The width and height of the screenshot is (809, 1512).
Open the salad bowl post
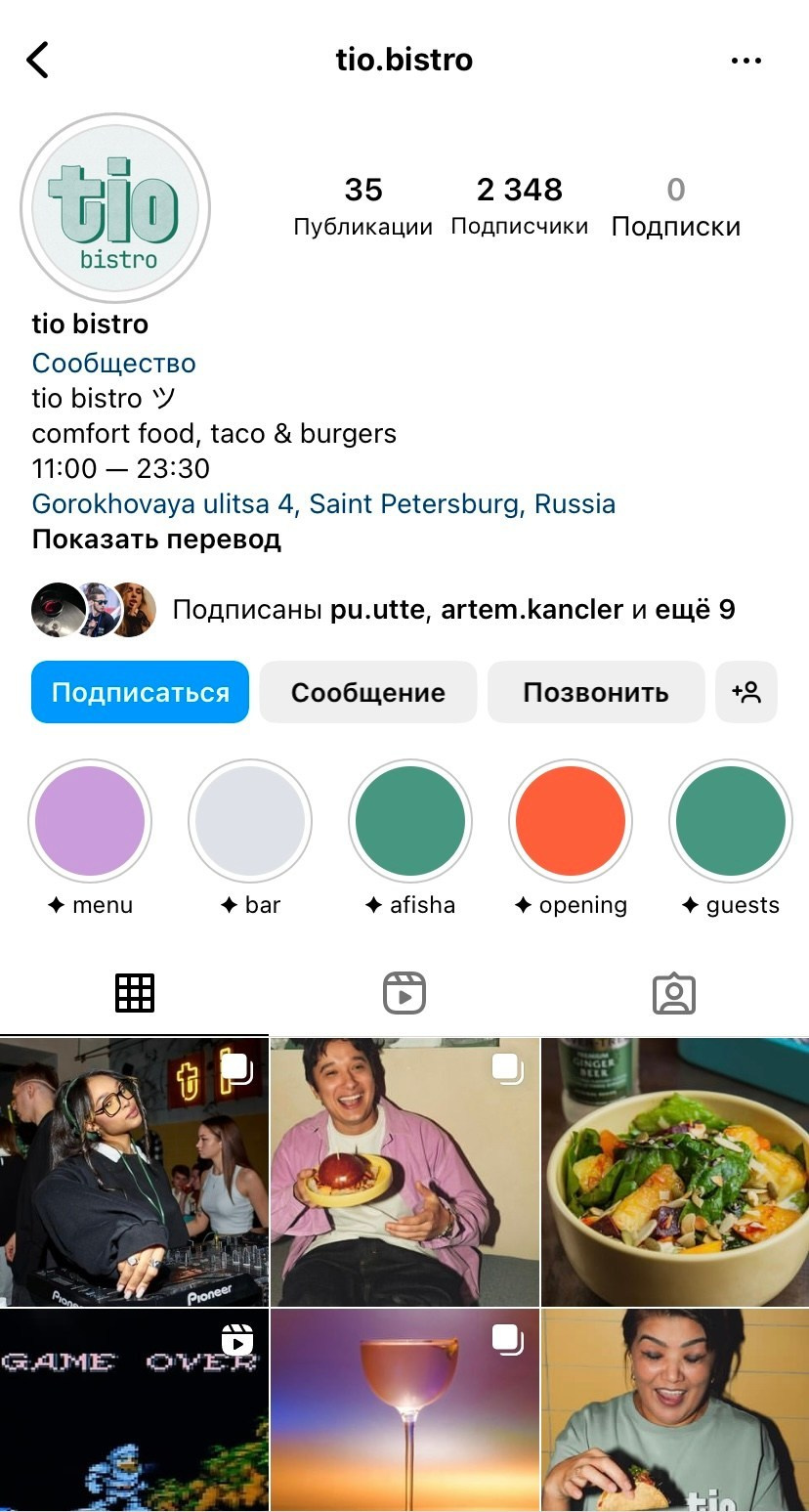coord(675,1171)
